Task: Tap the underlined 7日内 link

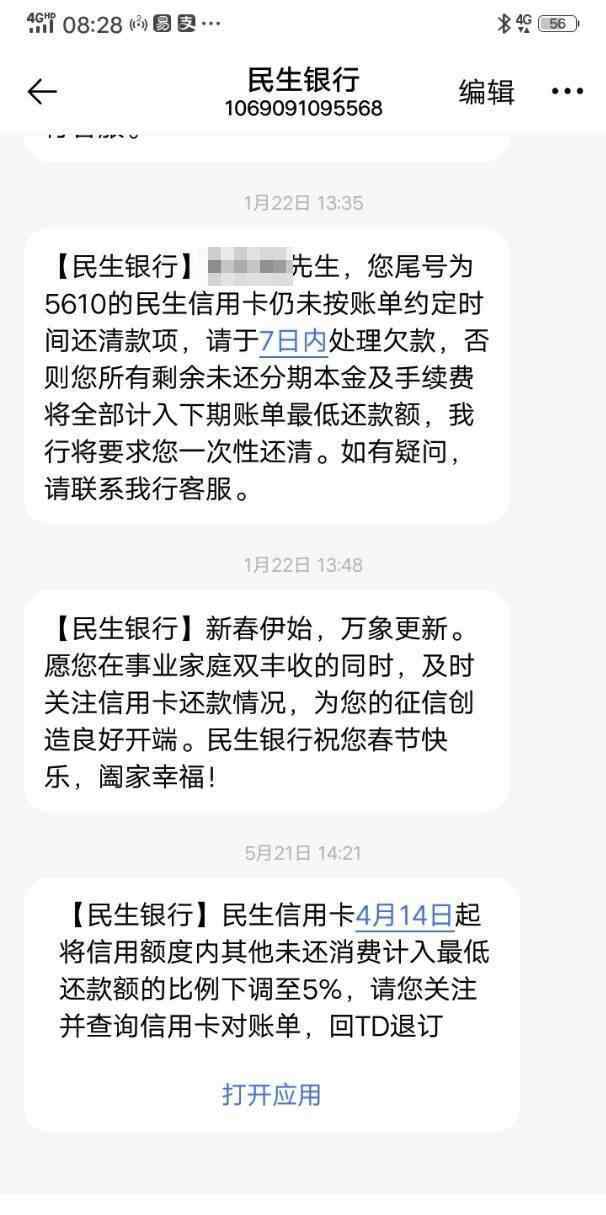Action: pyautogui.click(x=293, y=341)
